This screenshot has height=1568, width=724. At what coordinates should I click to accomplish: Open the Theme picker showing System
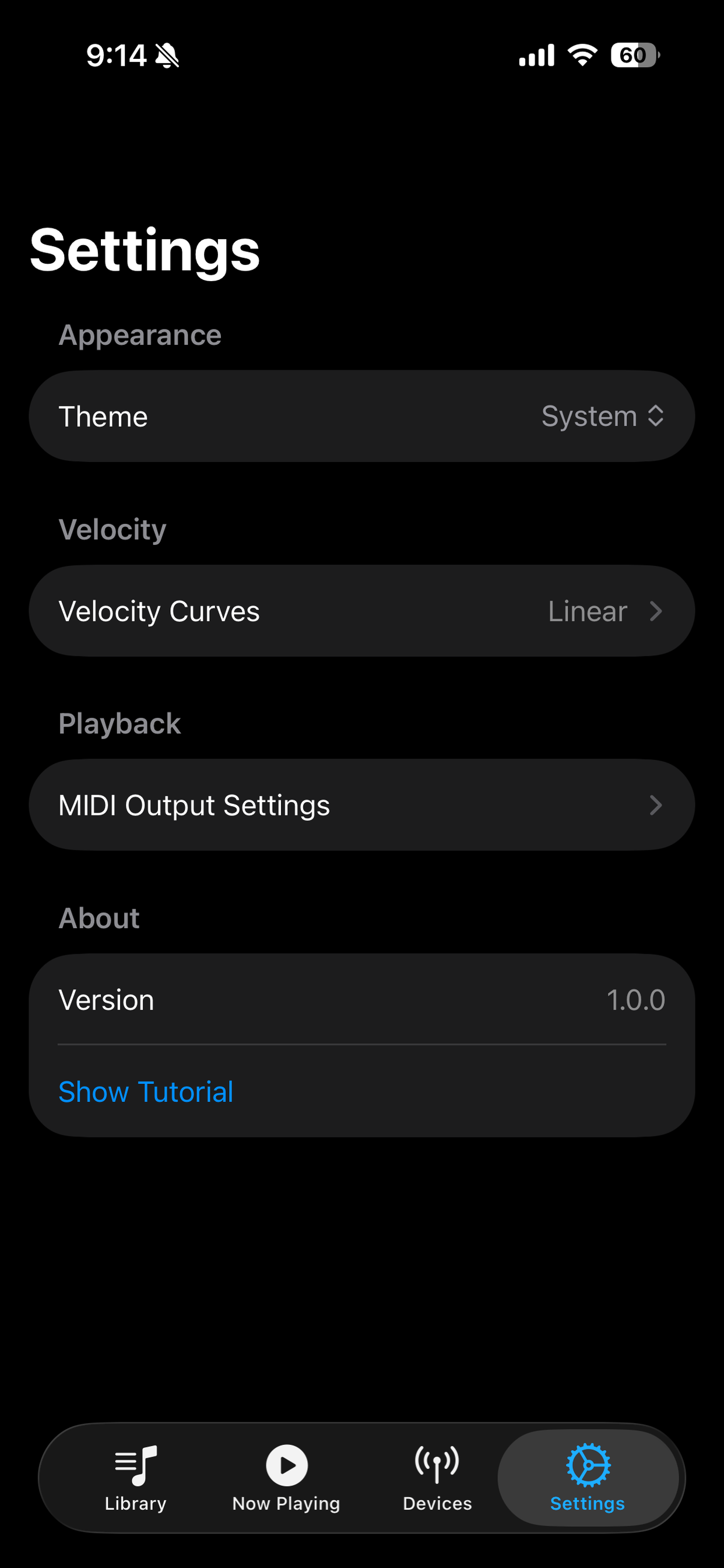coord(361,416)
